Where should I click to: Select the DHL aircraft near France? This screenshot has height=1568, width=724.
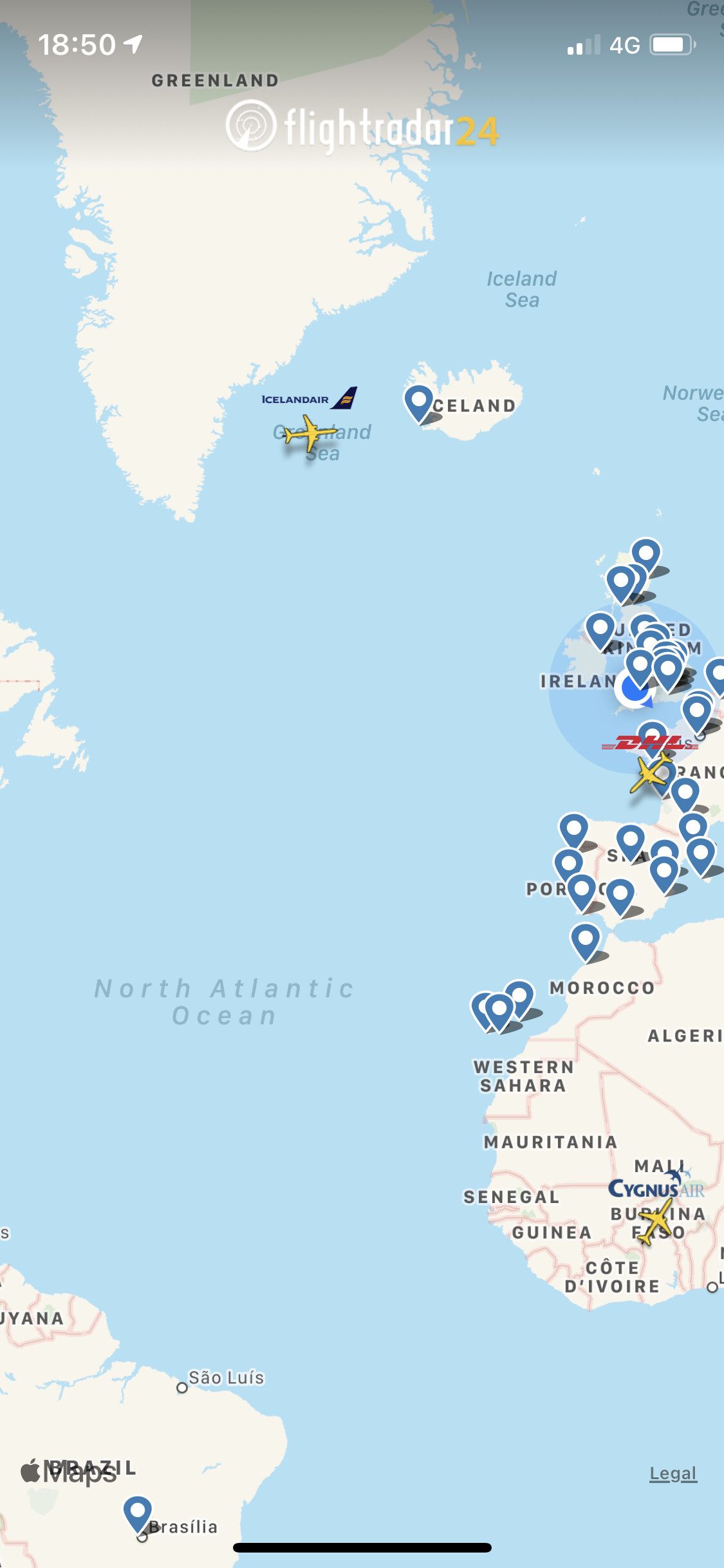coord(651,772)
